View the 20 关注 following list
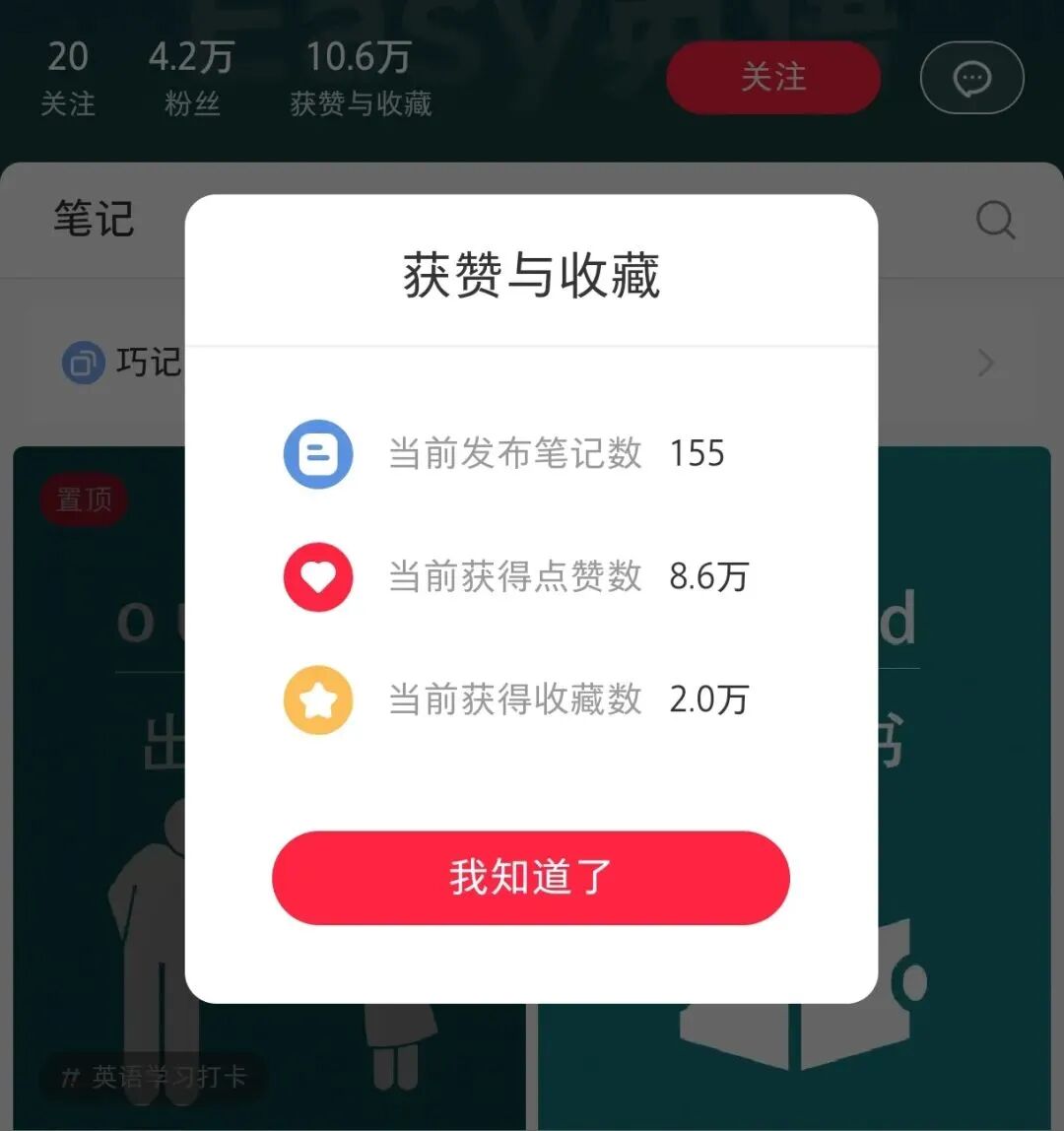Screen dimensions: 1064x1131 (67, 77)
